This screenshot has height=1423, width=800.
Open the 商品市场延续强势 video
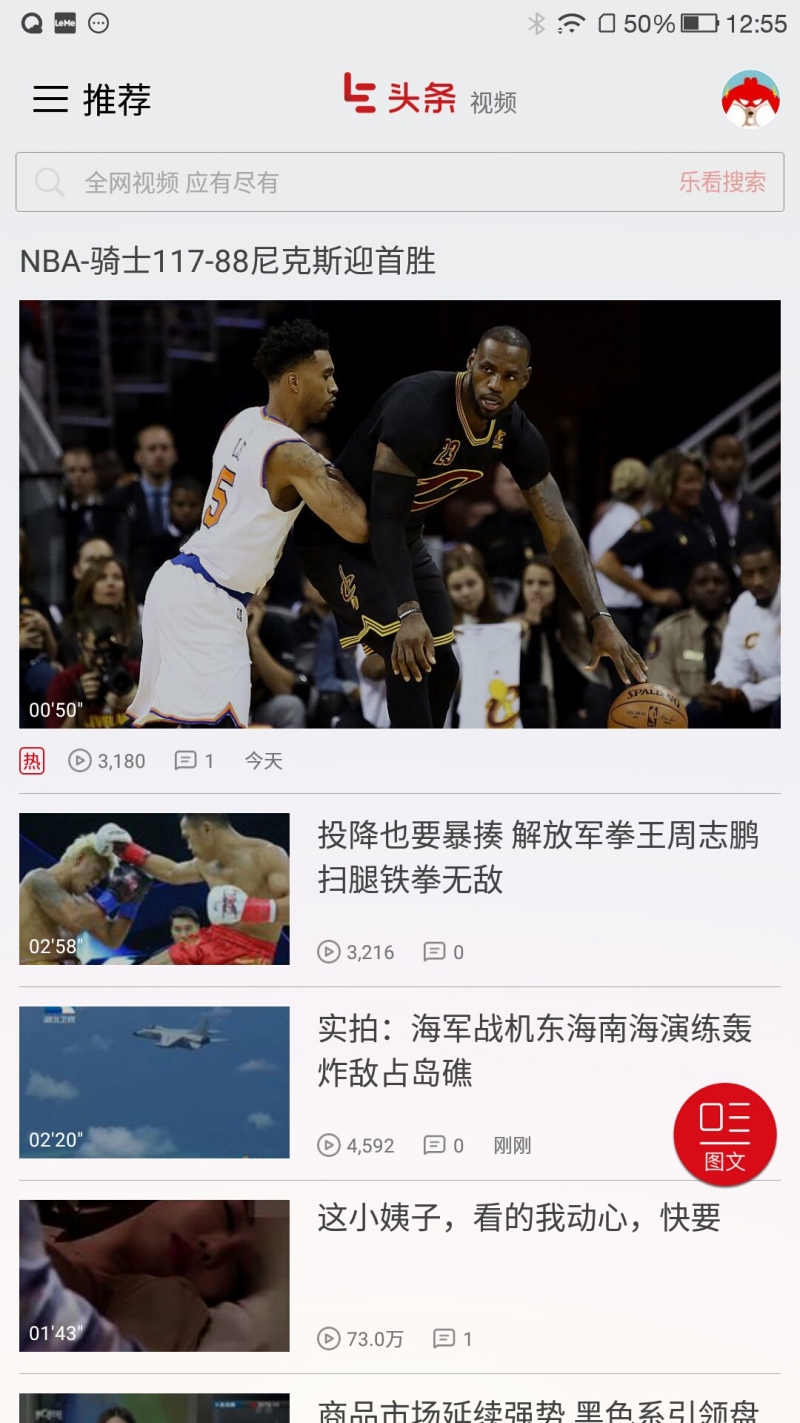pyautogui.click(x=538, y=1410)
